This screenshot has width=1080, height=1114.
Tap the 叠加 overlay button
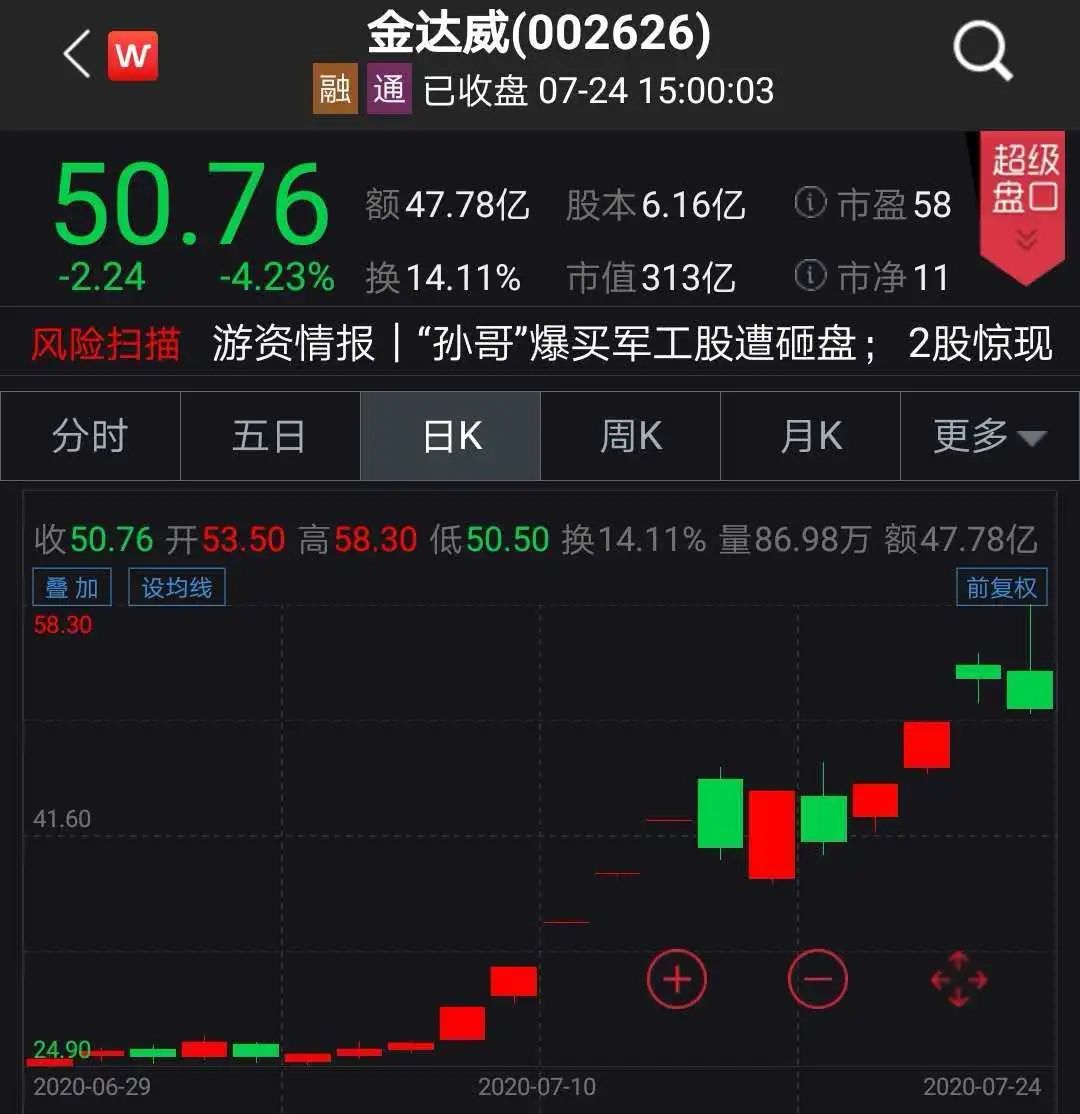coord(72,587)
